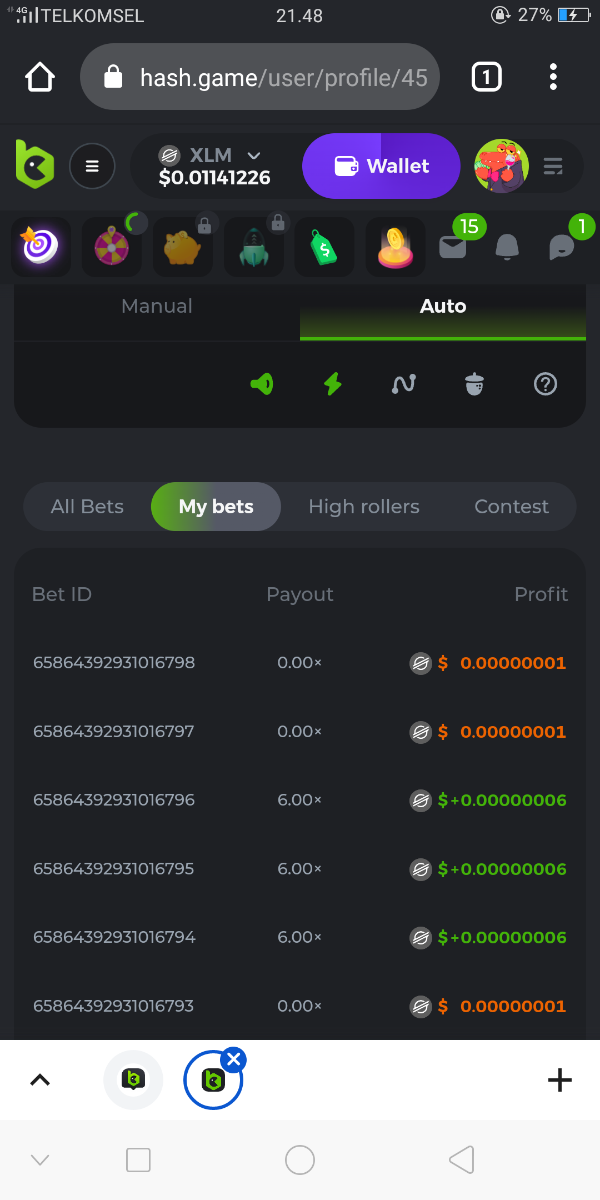The height and width of the screenshot is (1200, 600).
Task: Open the mail inbox with 15 messages
Action: (453, 246)
